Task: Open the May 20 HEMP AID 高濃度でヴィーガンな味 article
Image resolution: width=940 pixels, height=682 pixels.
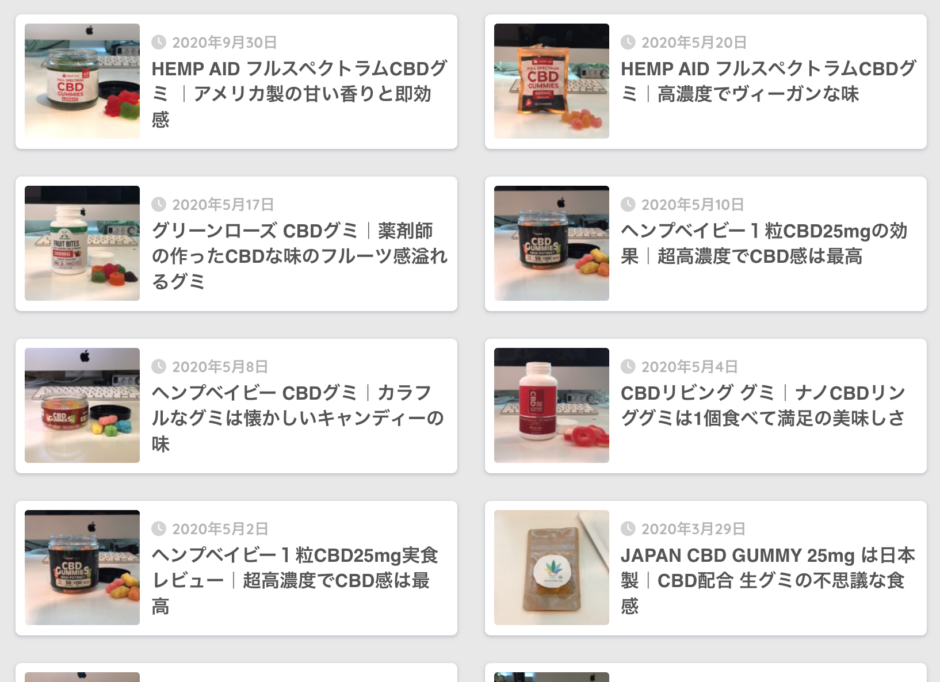Action: click(x=766, y=82)
